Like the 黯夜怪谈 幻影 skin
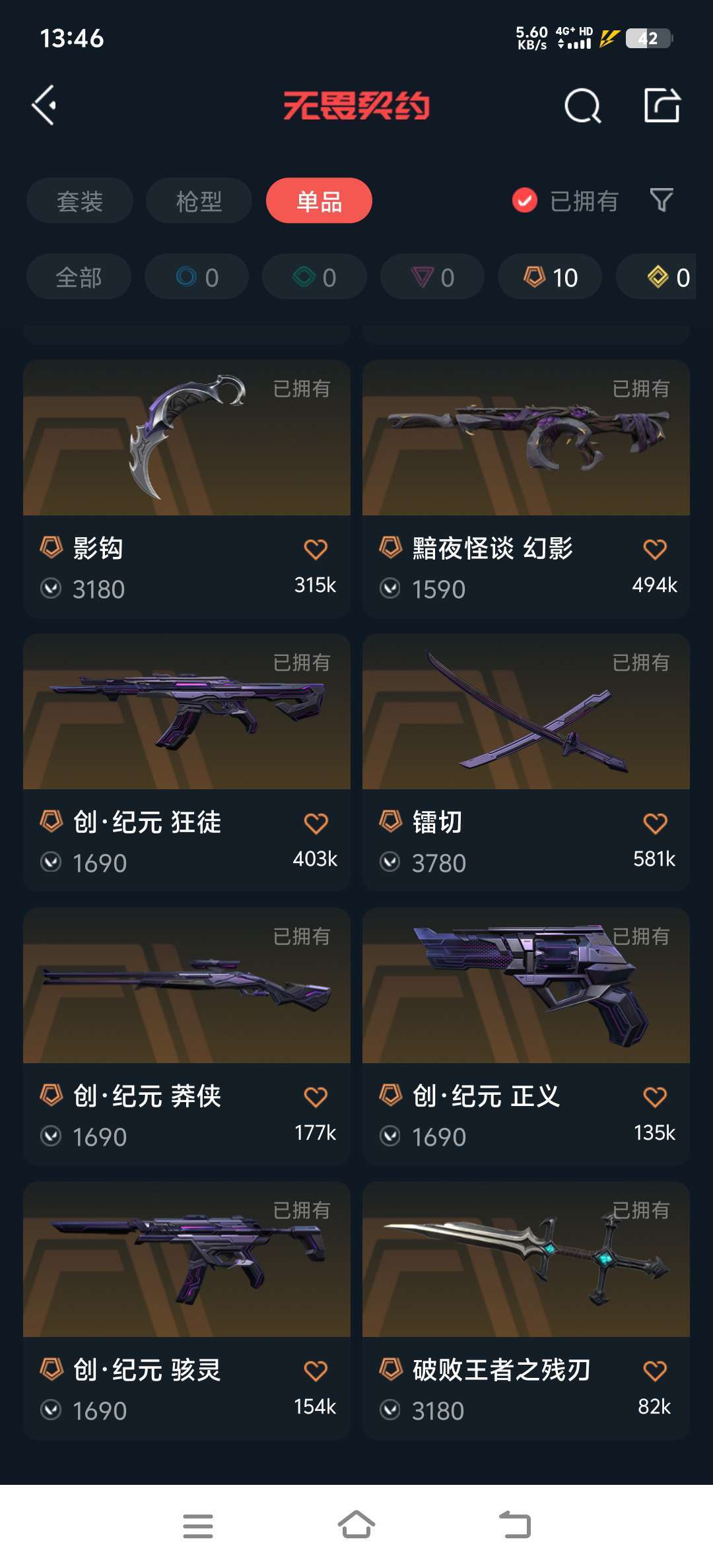 655,549
